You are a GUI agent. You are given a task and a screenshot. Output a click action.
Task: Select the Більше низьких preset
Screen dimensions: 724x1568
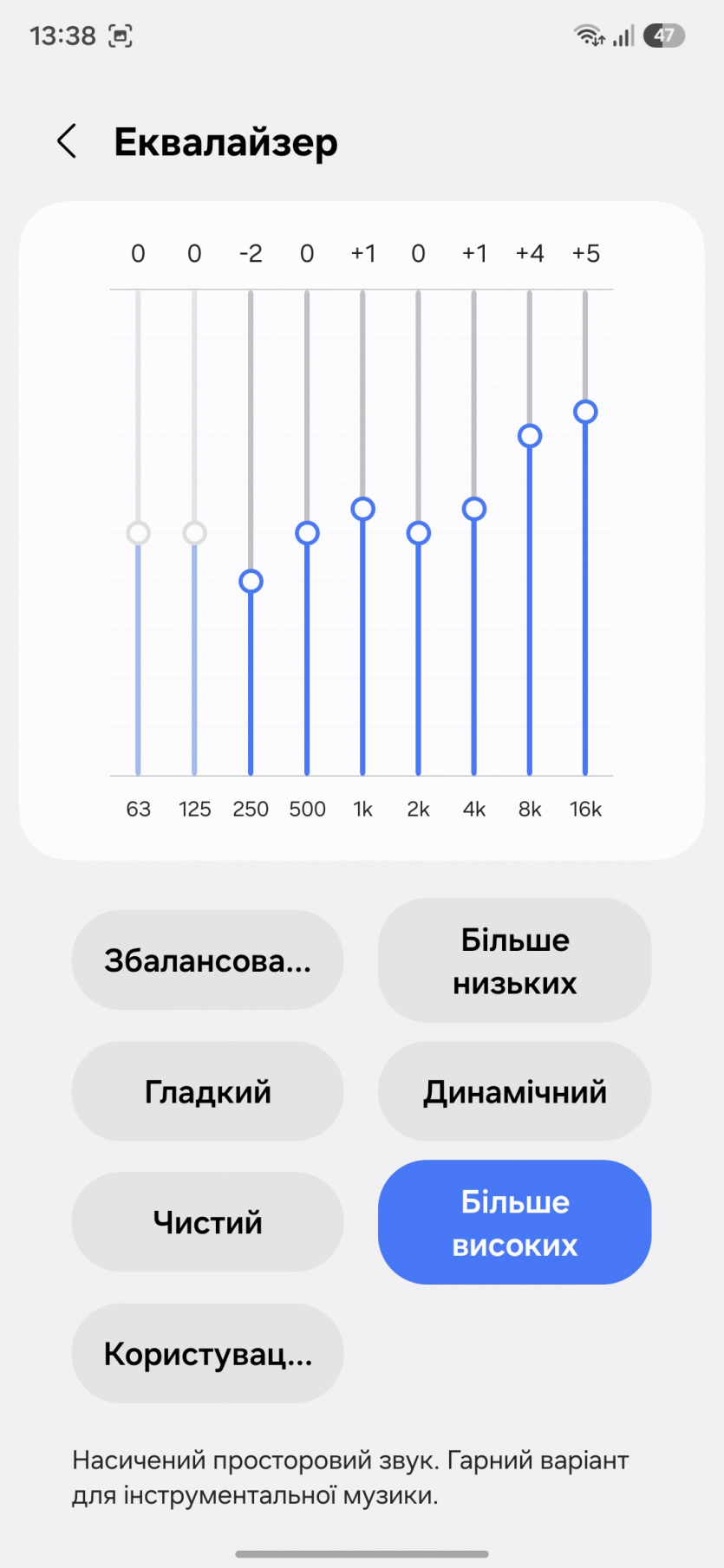click(514, 960)
